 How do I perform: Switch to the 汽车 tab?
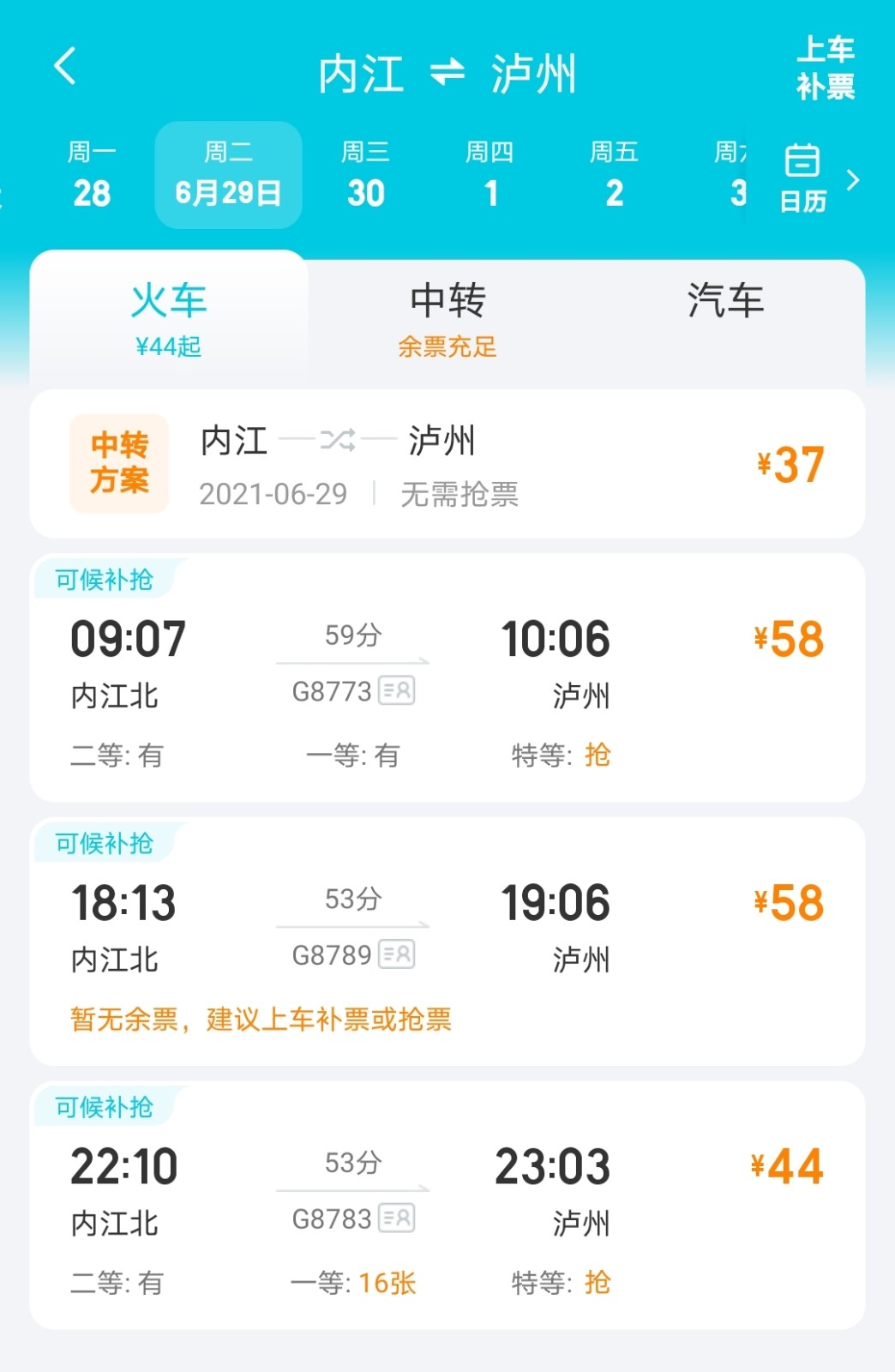click(x=725, y=302)
